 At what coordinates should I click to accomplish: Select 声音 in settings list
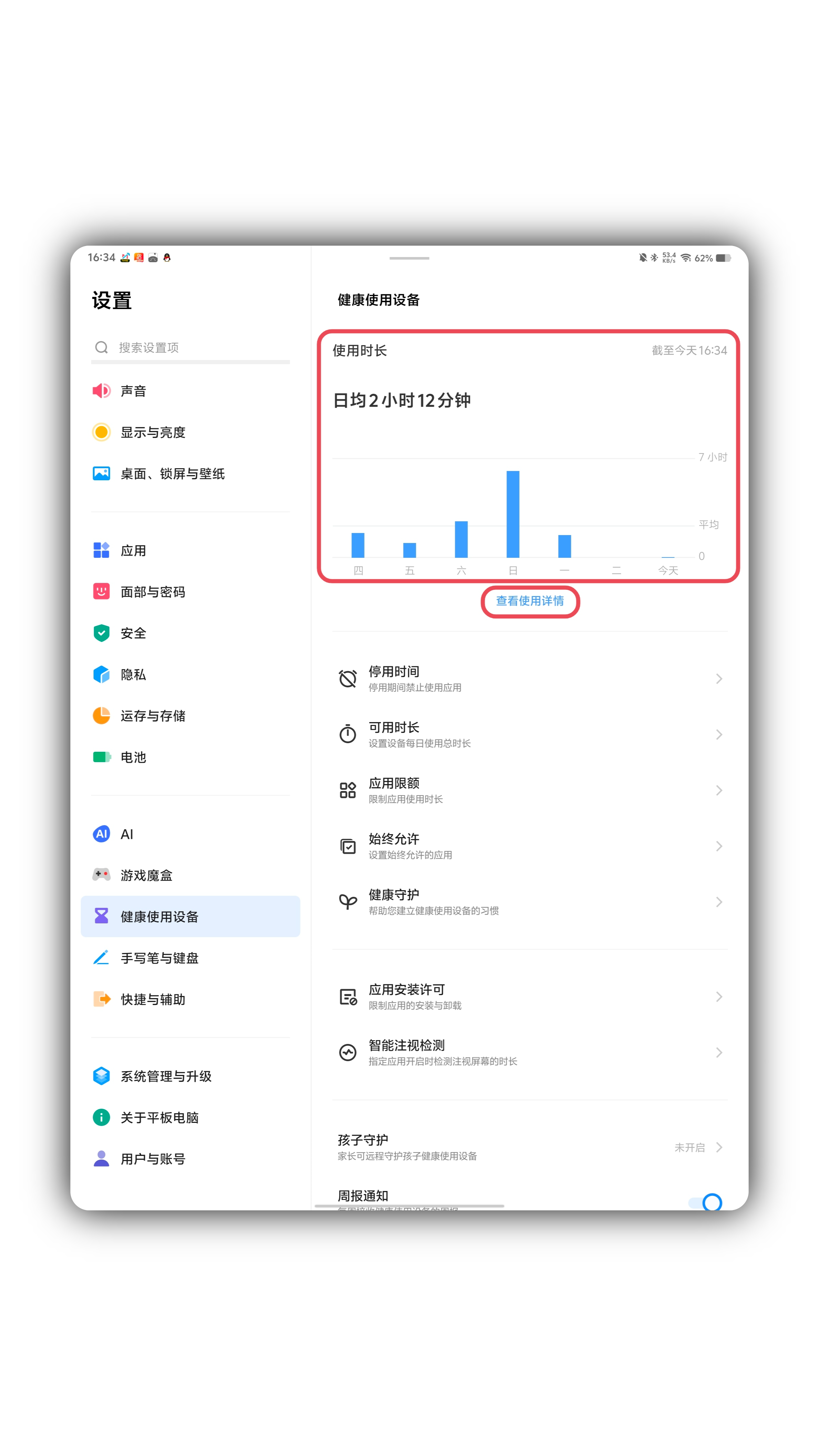[x=191, y=391]
